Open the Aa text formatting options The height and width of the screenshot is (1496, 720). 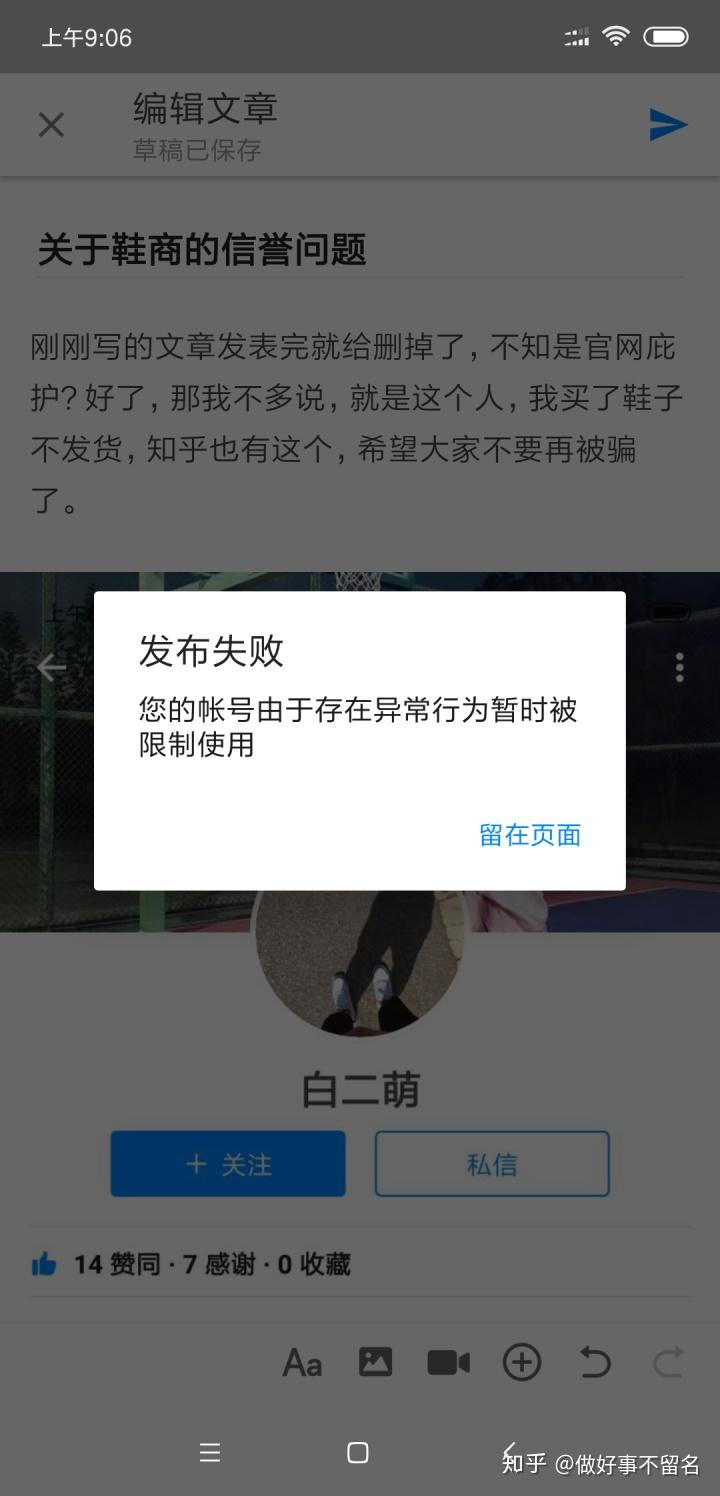[302, 1362]
